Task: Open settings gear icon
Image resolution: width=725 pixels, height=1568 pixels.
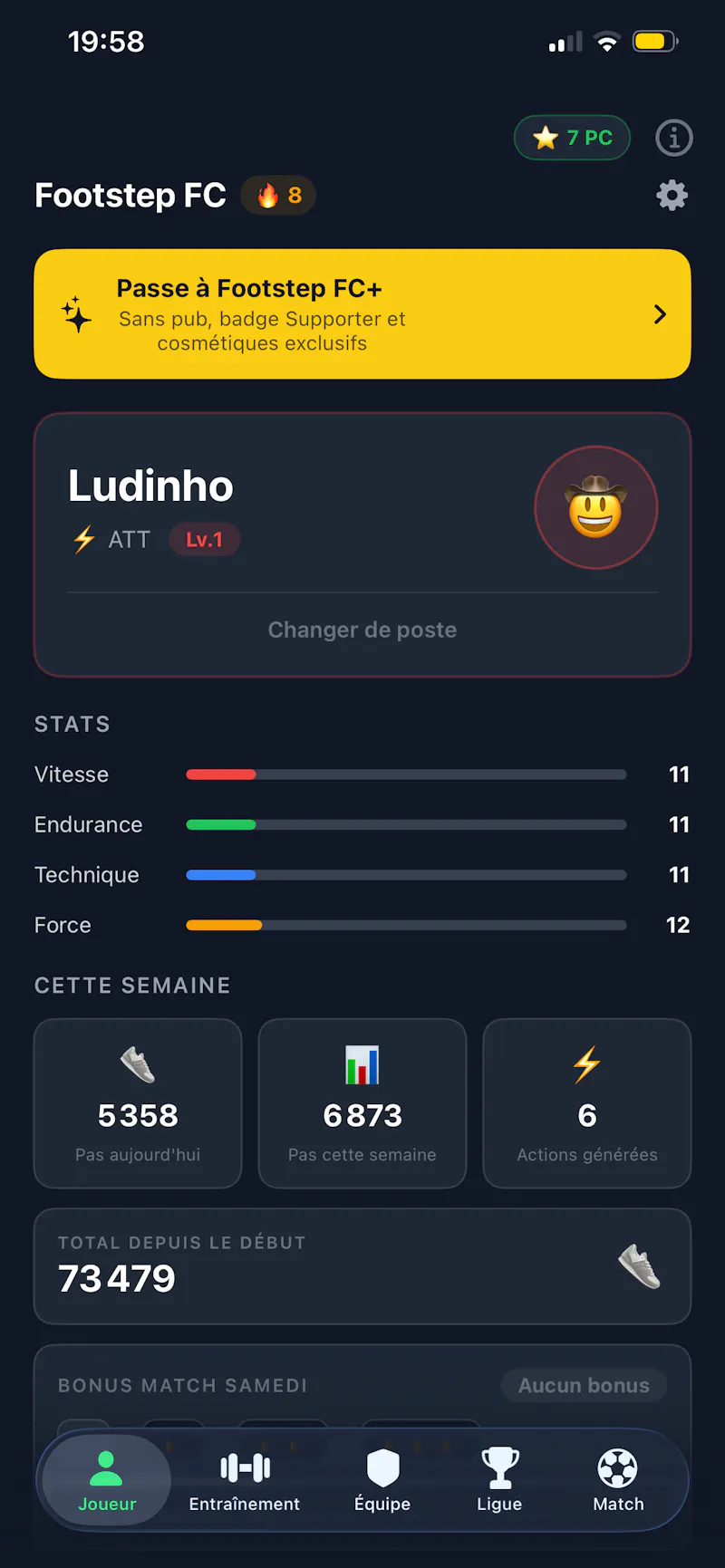Action: (672, 196)
